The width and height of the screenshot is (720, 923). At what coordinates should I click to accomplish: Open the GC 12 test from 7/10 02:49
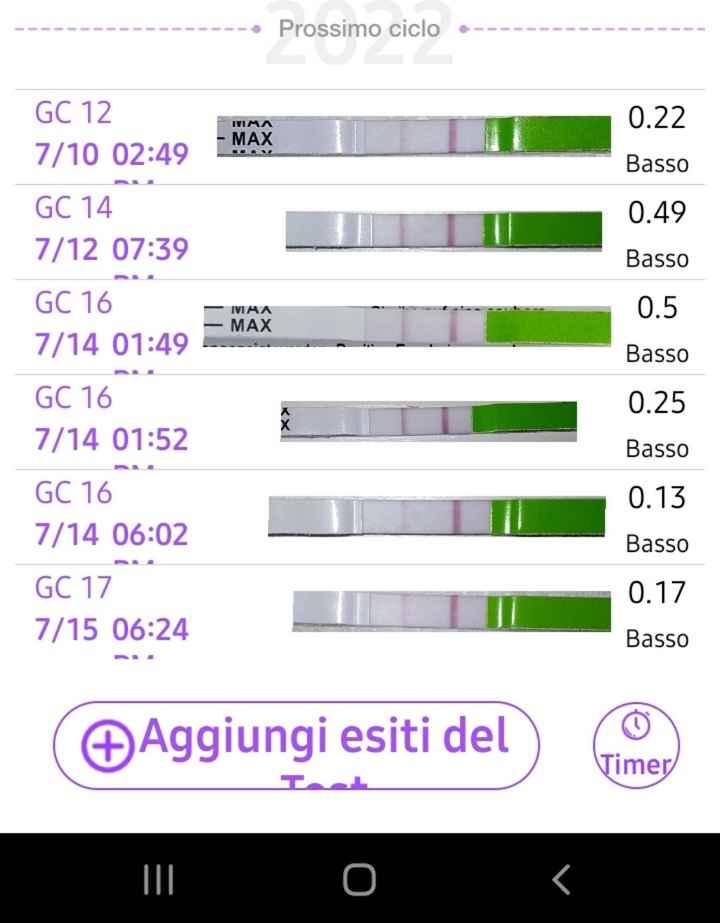tap(360, 137)
